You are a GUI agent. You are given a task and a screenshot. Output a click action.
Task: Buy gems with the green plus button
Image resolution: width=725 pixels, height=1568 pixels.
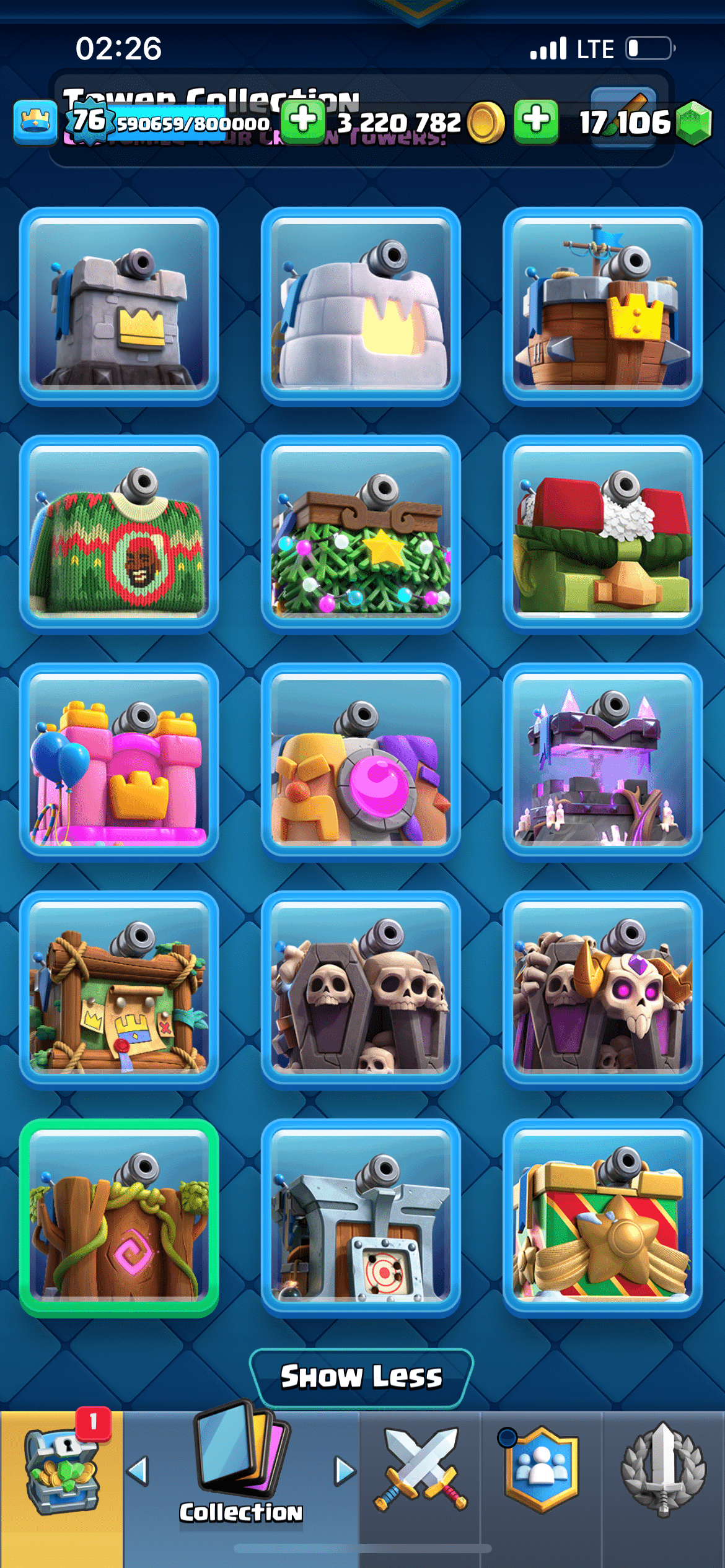click(536, 121)
